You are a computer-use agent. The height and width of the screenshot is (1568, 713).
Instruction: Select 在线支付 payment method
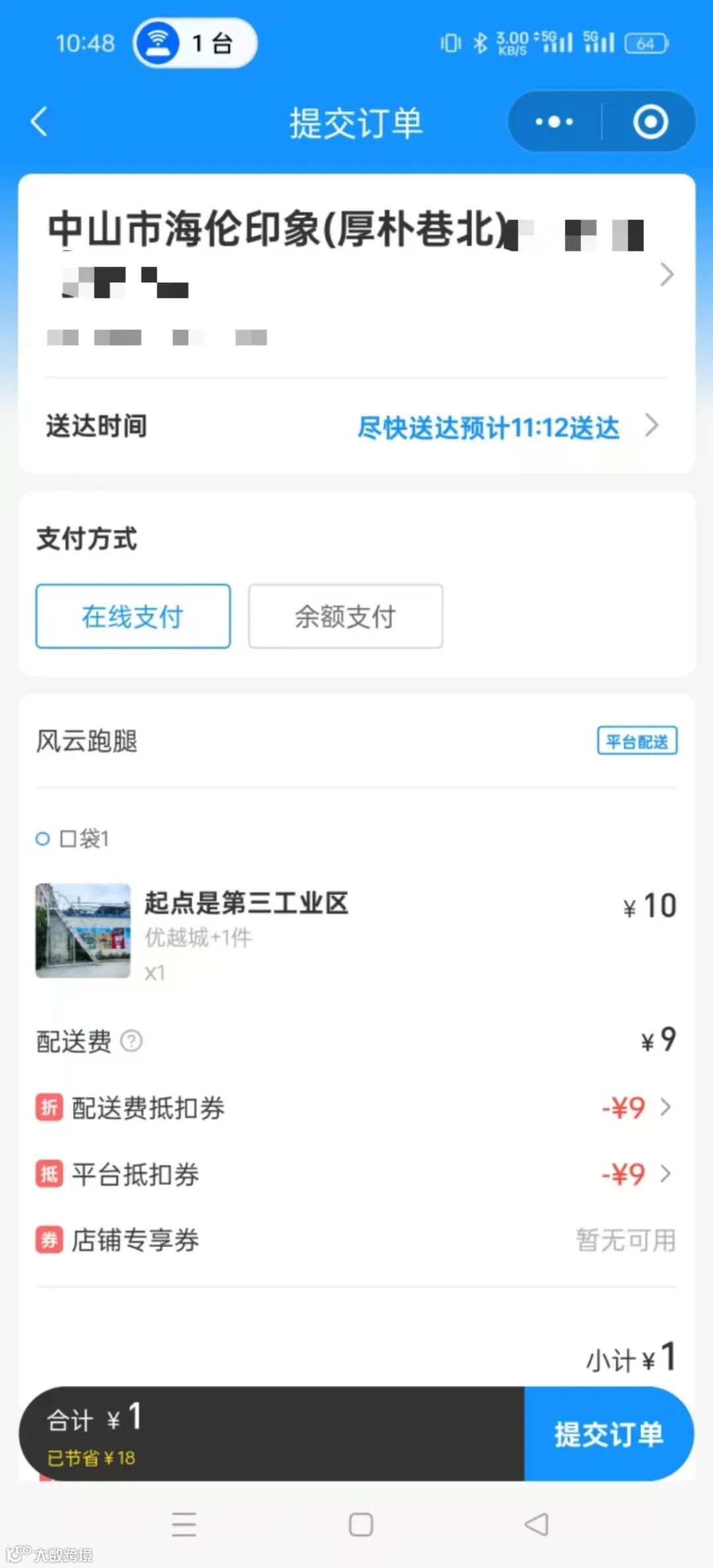click(133, 616)
